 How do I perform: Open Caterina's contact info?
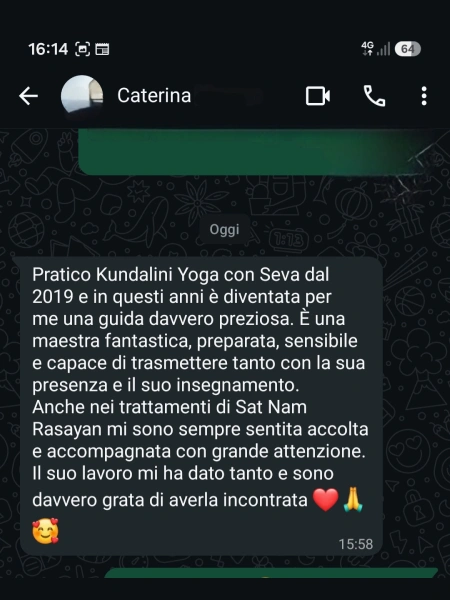(154, 95)
